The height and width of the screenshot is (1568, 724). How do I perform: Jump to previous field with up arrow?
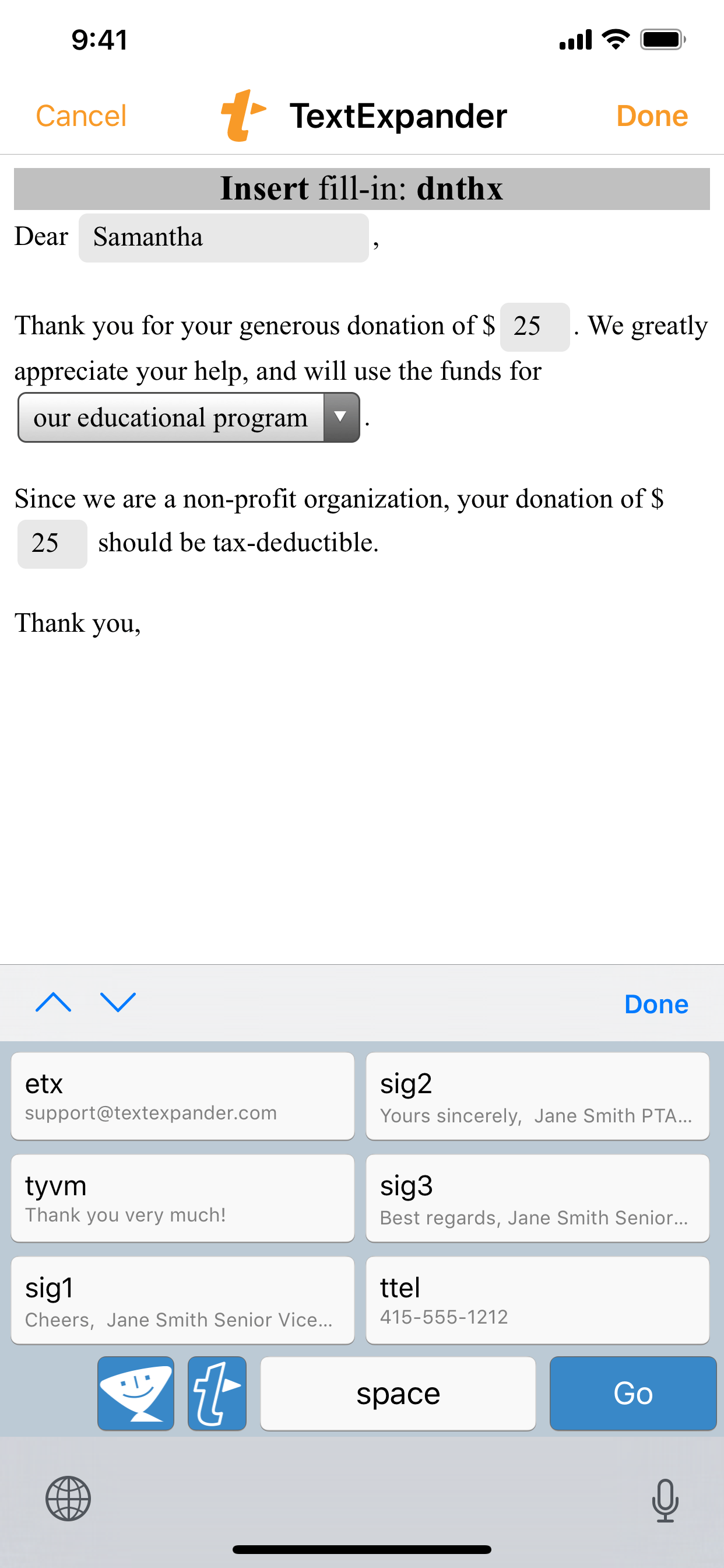[54, 1002]
